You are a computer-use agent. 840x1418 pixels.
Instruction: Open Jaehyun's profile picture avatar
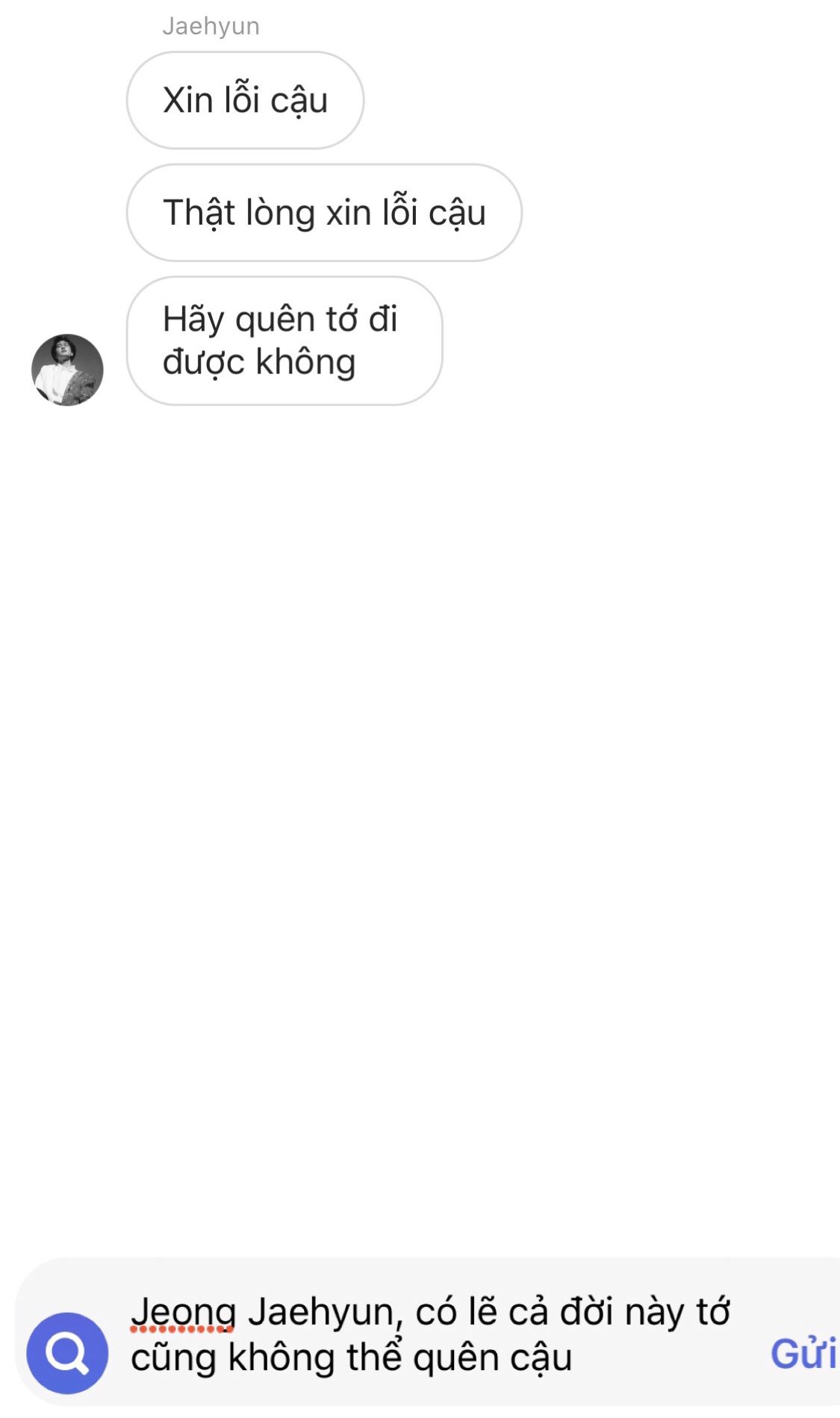[x=67, y=370]
